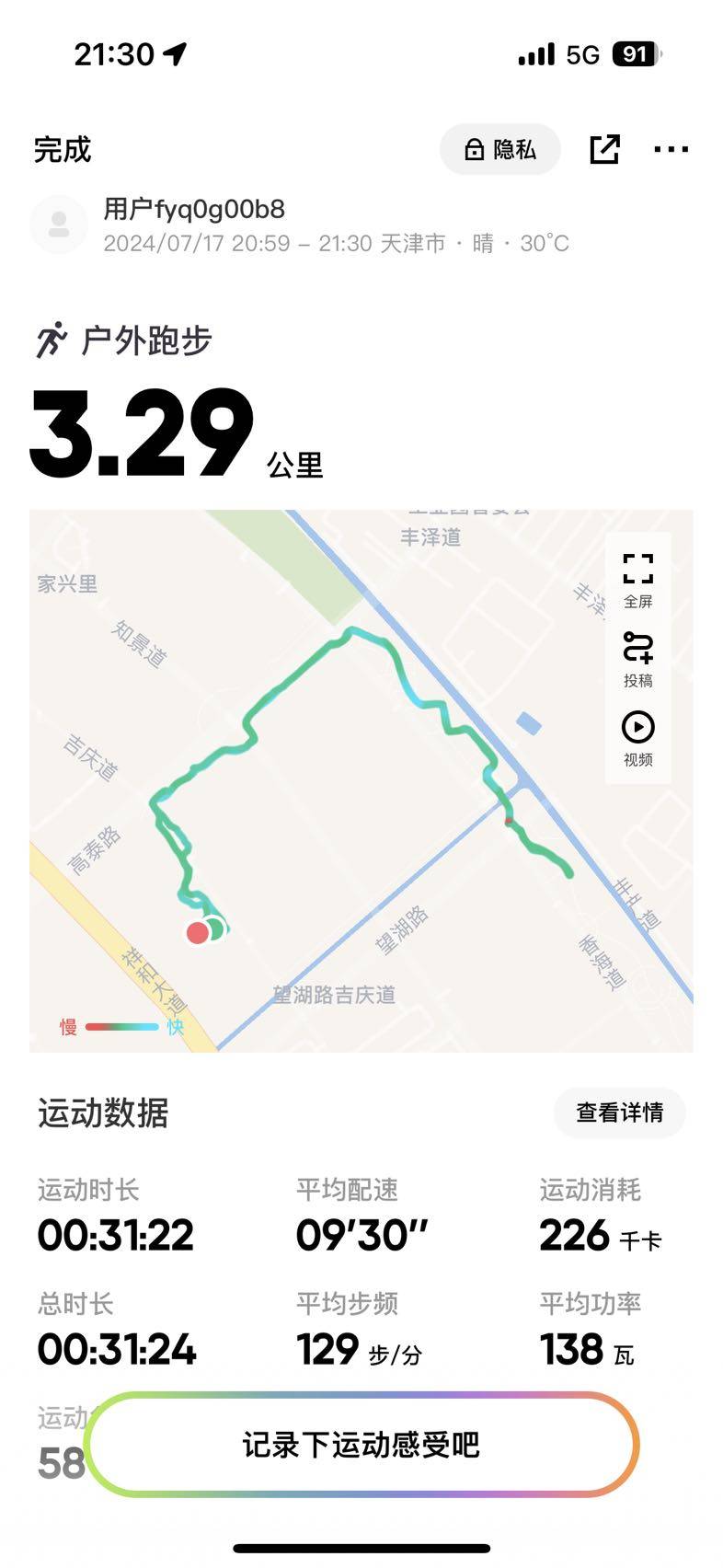Submit the route via 投稿
Image resolution: width=723 pixels, height=1568 pixels.
coord(637,659)
